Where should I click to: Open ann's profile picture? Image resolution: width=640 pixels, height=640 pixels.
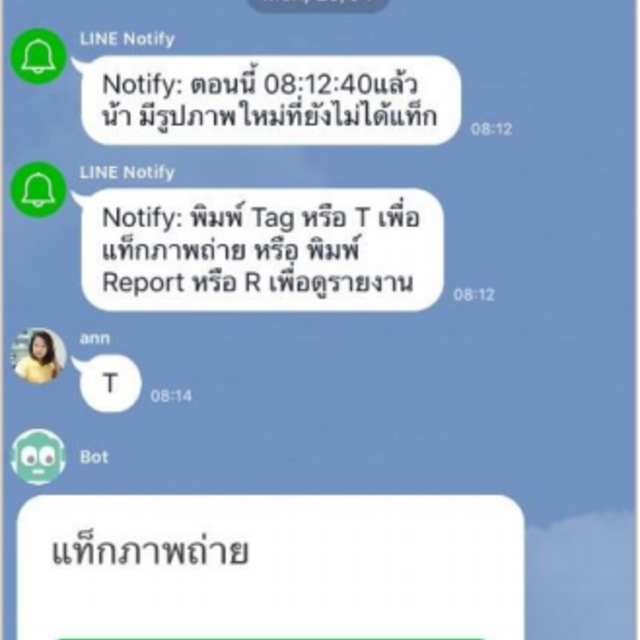tap(39, 357)
